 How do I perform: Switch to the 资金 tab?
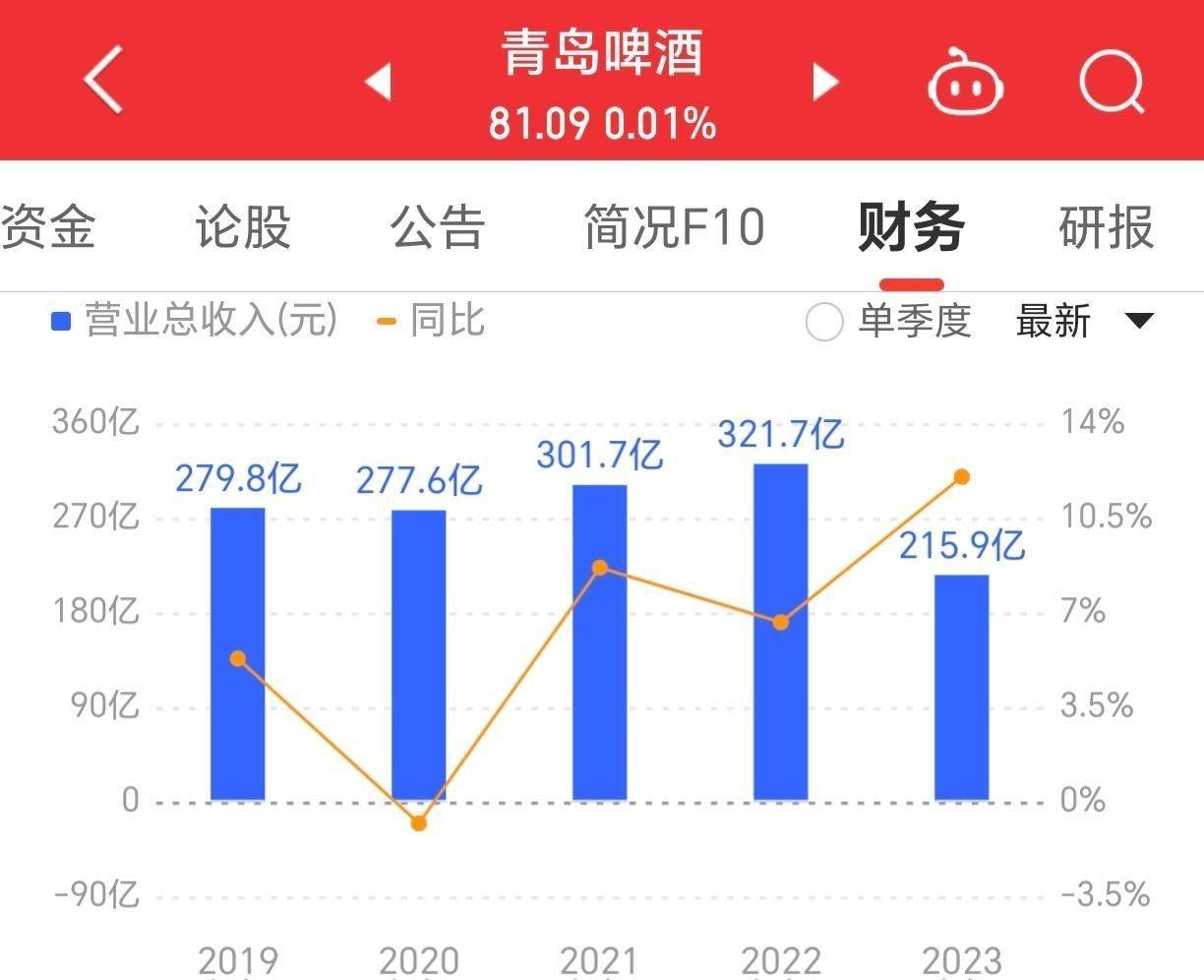point(47,227)
